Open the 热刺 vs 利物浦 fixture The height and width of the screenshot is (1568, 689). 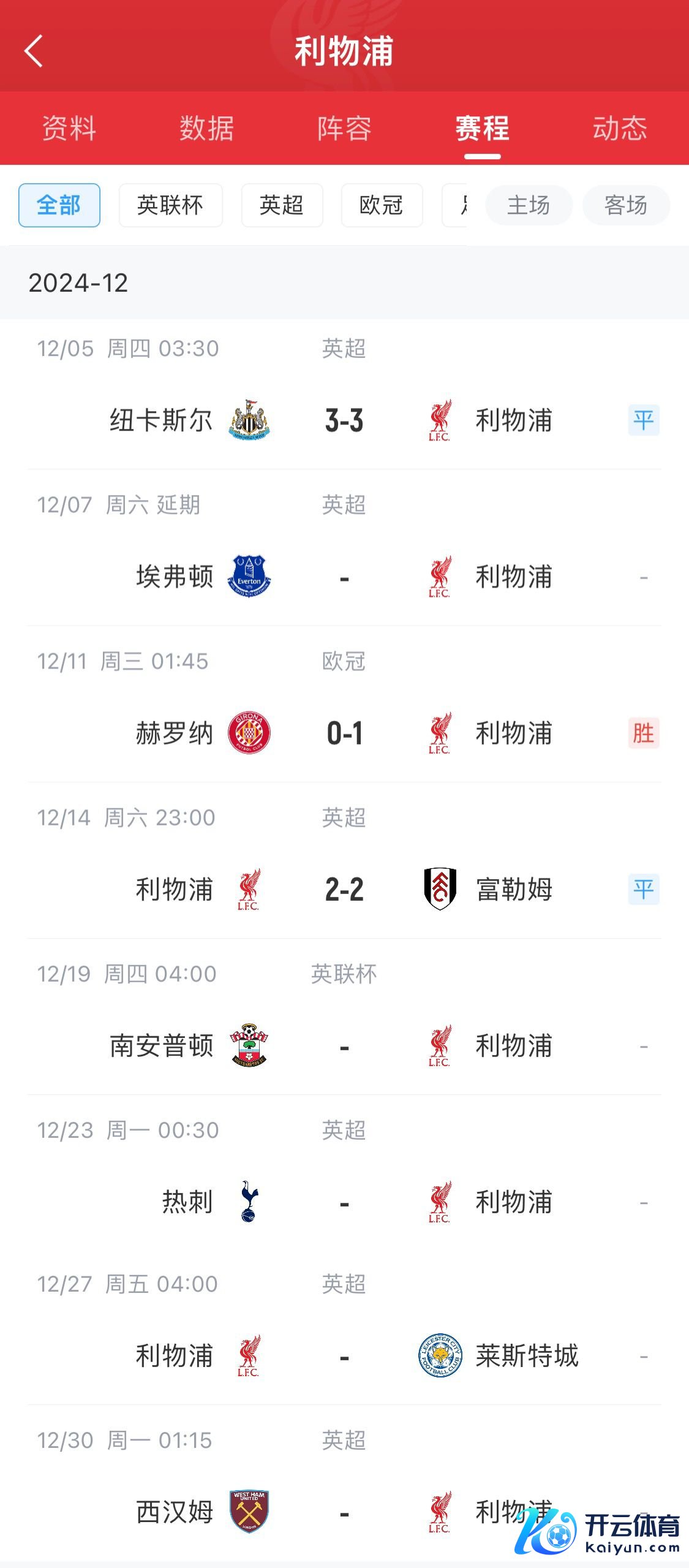(x=344, y=1202)
